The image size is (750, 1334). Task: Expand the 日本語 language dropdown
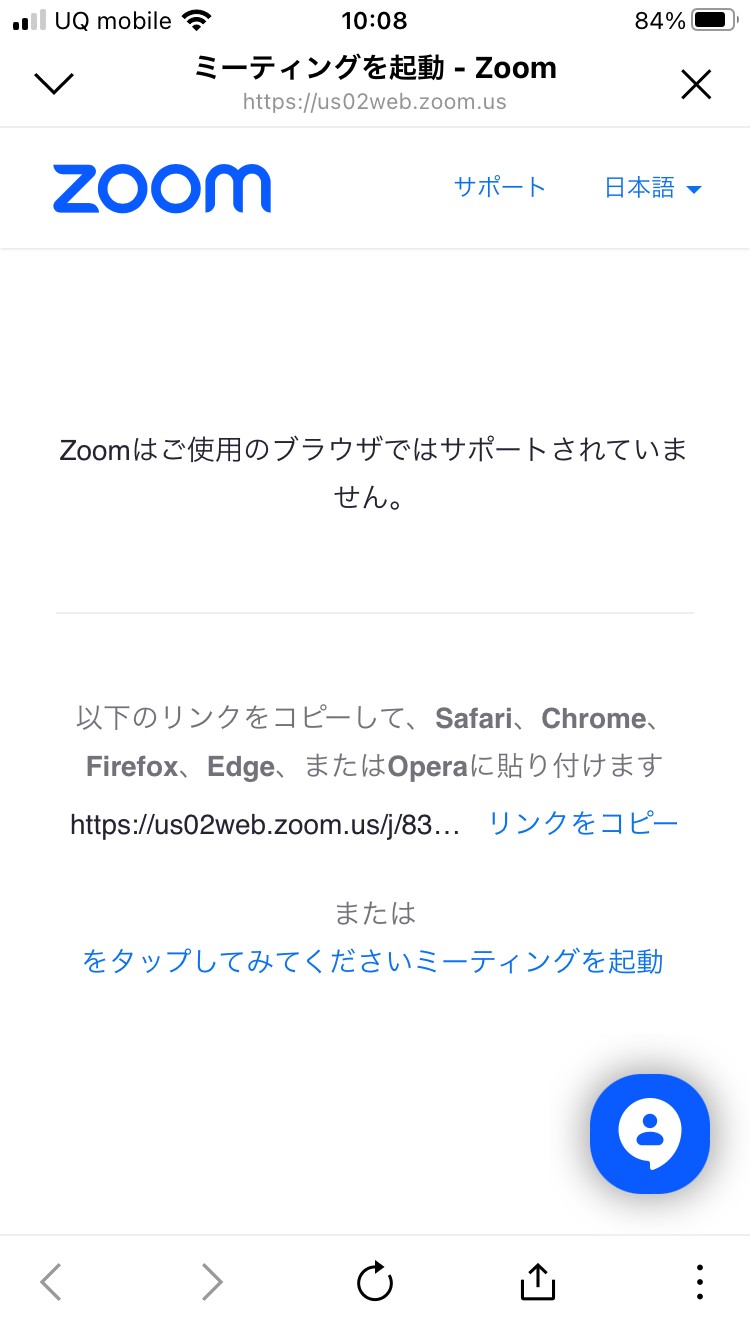[x=653, y=187]
